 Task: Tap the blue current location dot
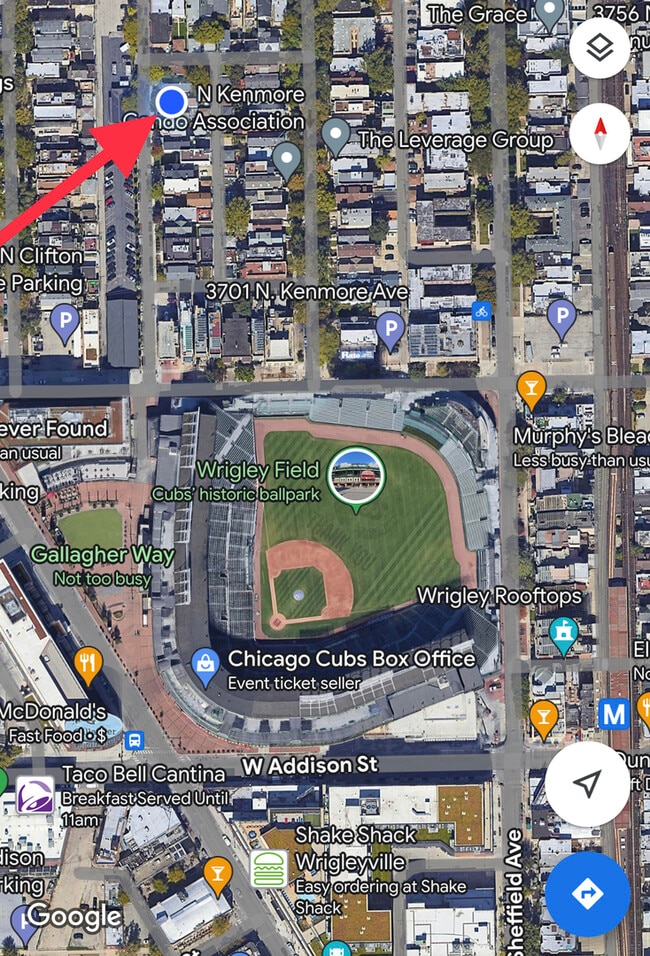(x=172, y=100)
